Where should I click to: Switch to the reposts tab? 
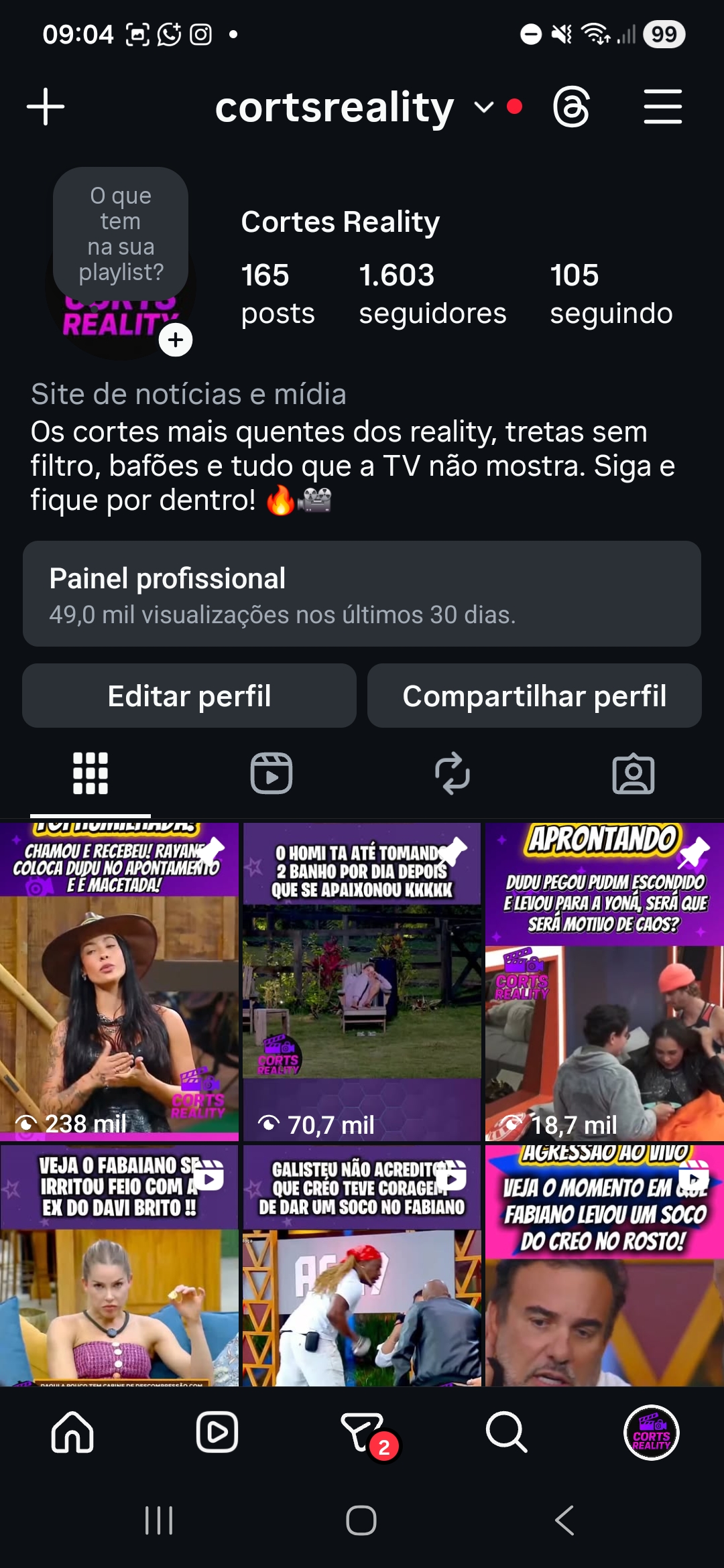pos(452,773)
